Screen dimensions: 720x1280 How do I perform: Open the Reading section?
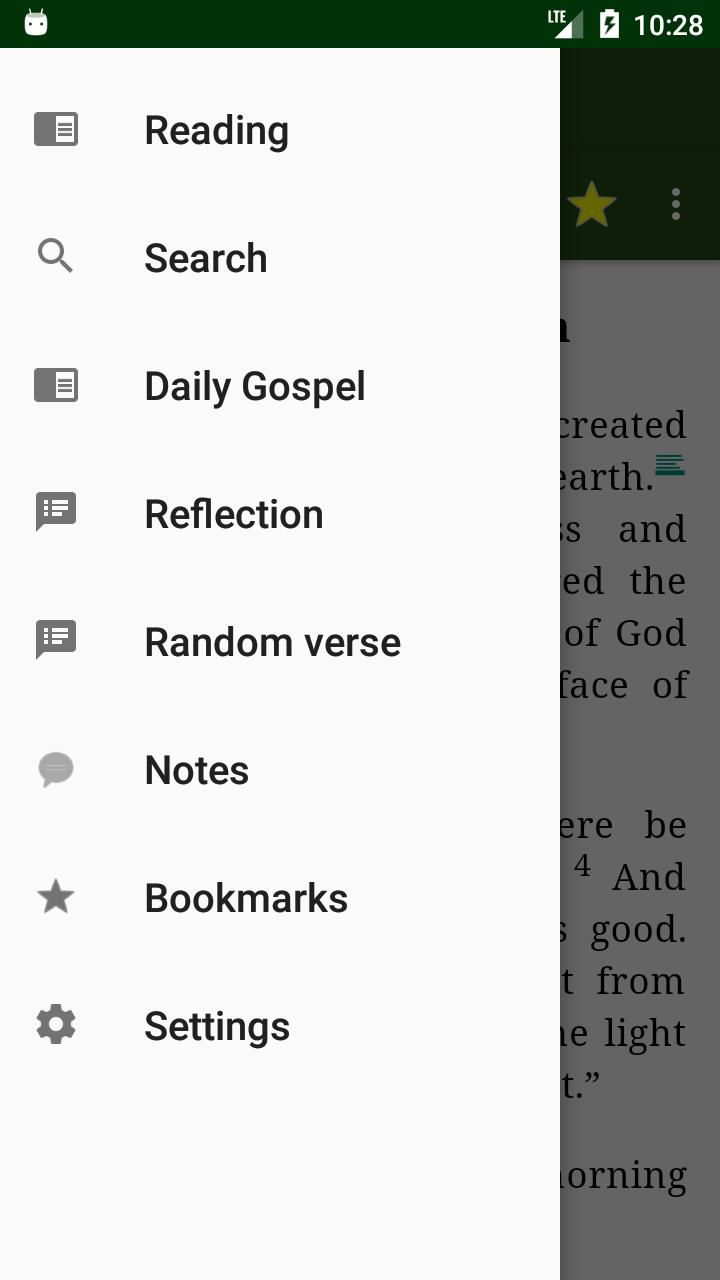click(x=216, y=130)
